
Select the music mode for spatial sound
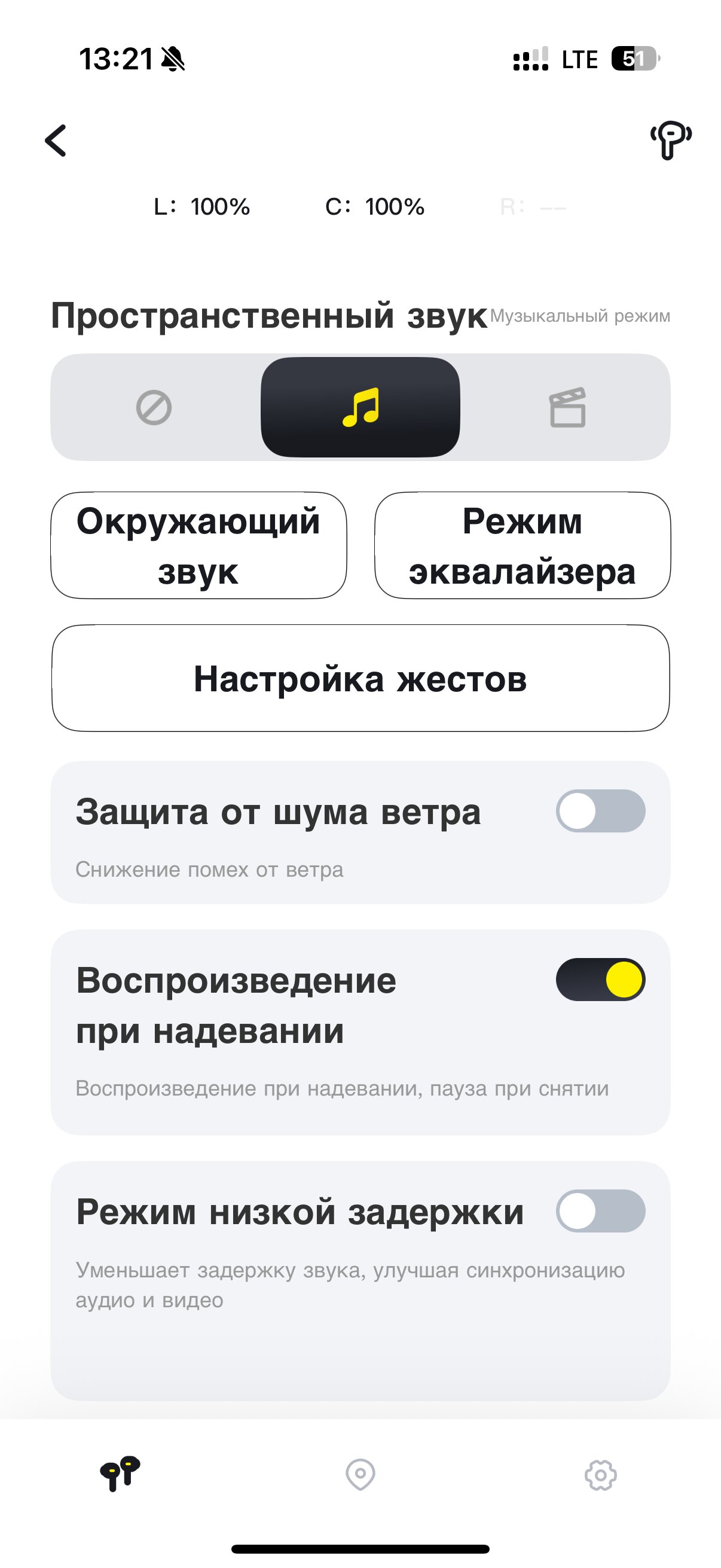pyautogui.click(x=360, y=407)
